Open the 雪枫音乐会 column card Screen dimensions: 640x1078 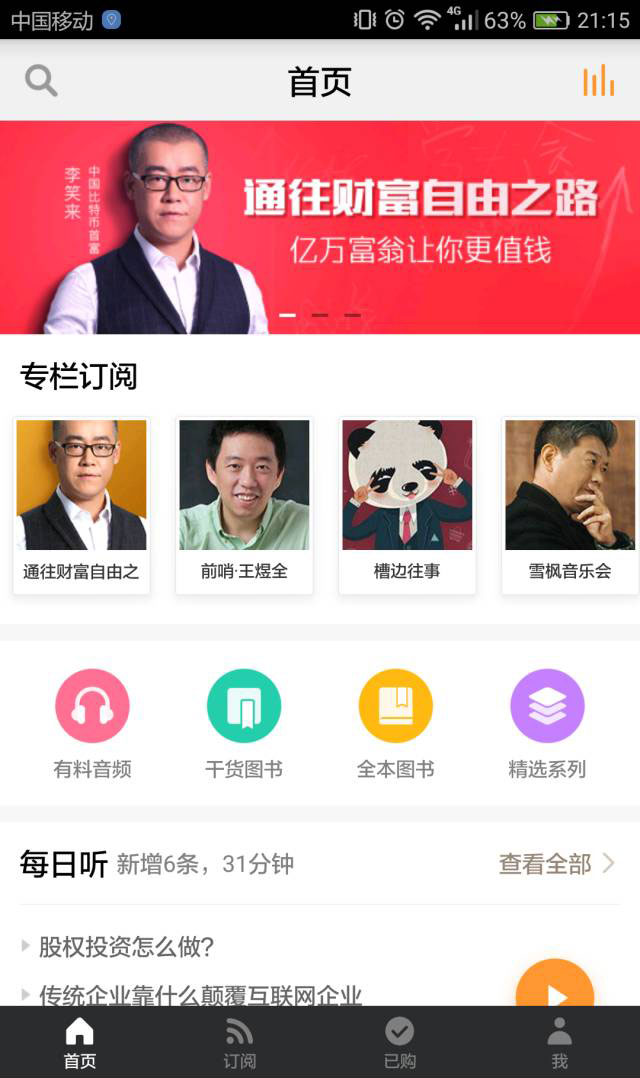click(x=569, y=505)
